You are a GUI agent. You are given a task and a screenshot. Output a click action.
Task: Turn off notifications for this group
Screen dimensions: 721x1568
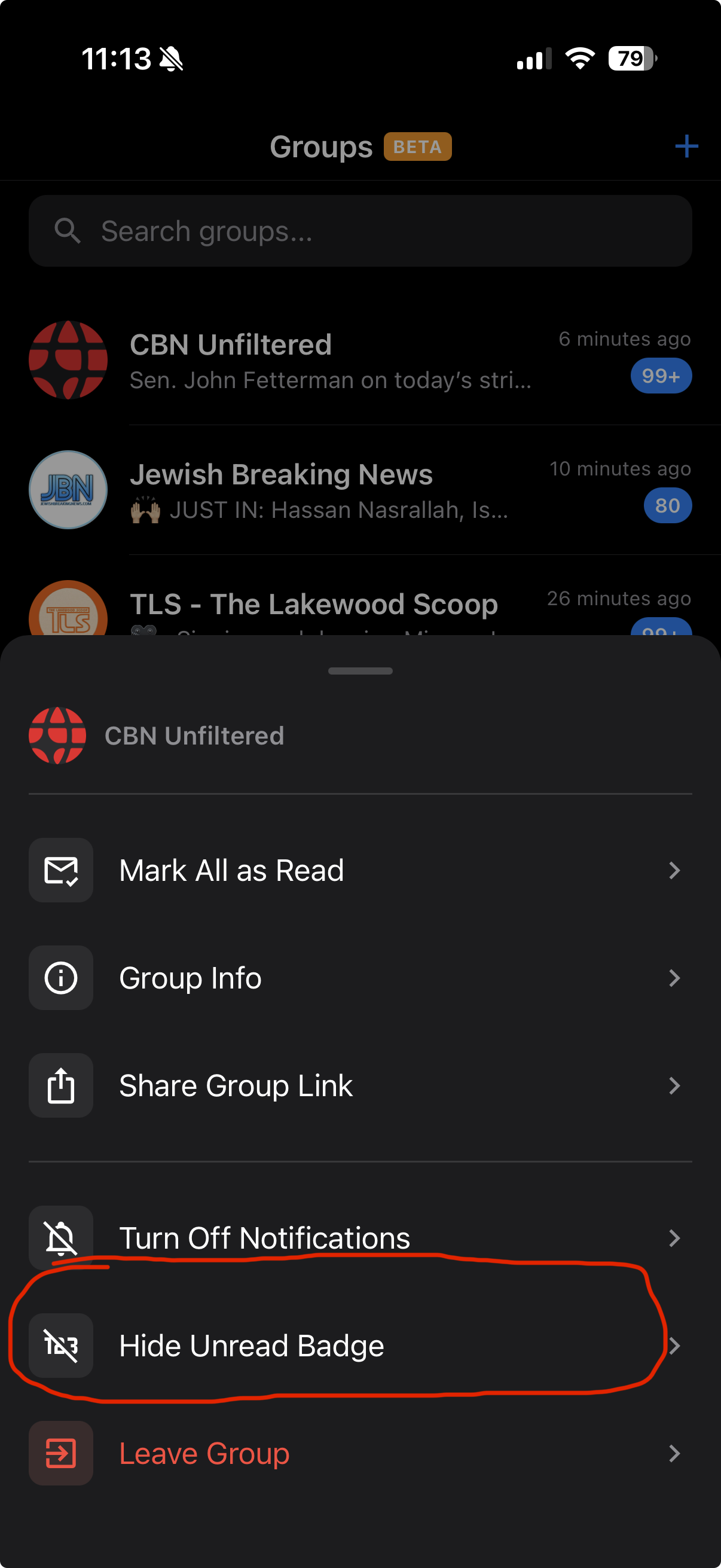tap(359, 1237)
